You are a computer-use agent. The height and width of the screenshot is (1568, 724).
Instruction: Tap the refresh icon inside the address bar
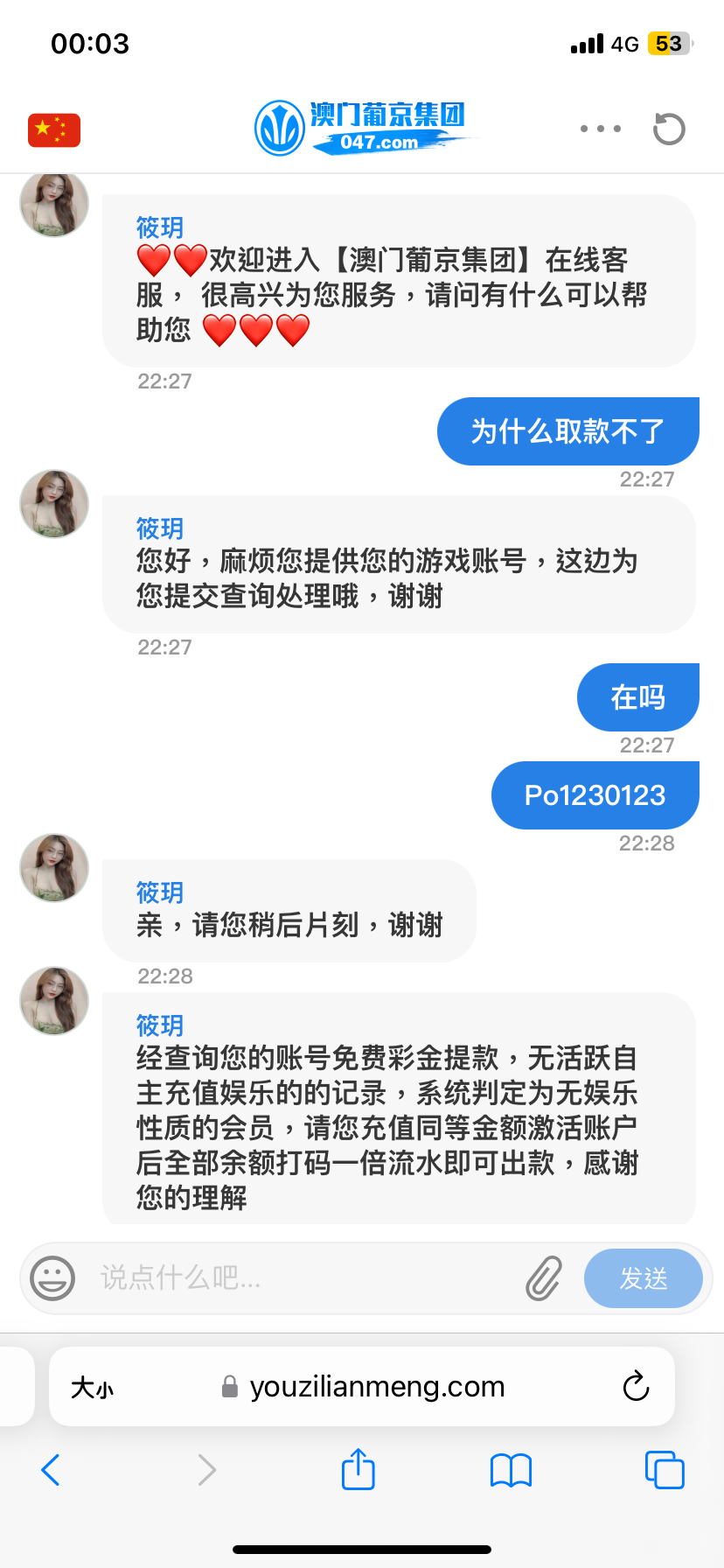coord(636,1386)
